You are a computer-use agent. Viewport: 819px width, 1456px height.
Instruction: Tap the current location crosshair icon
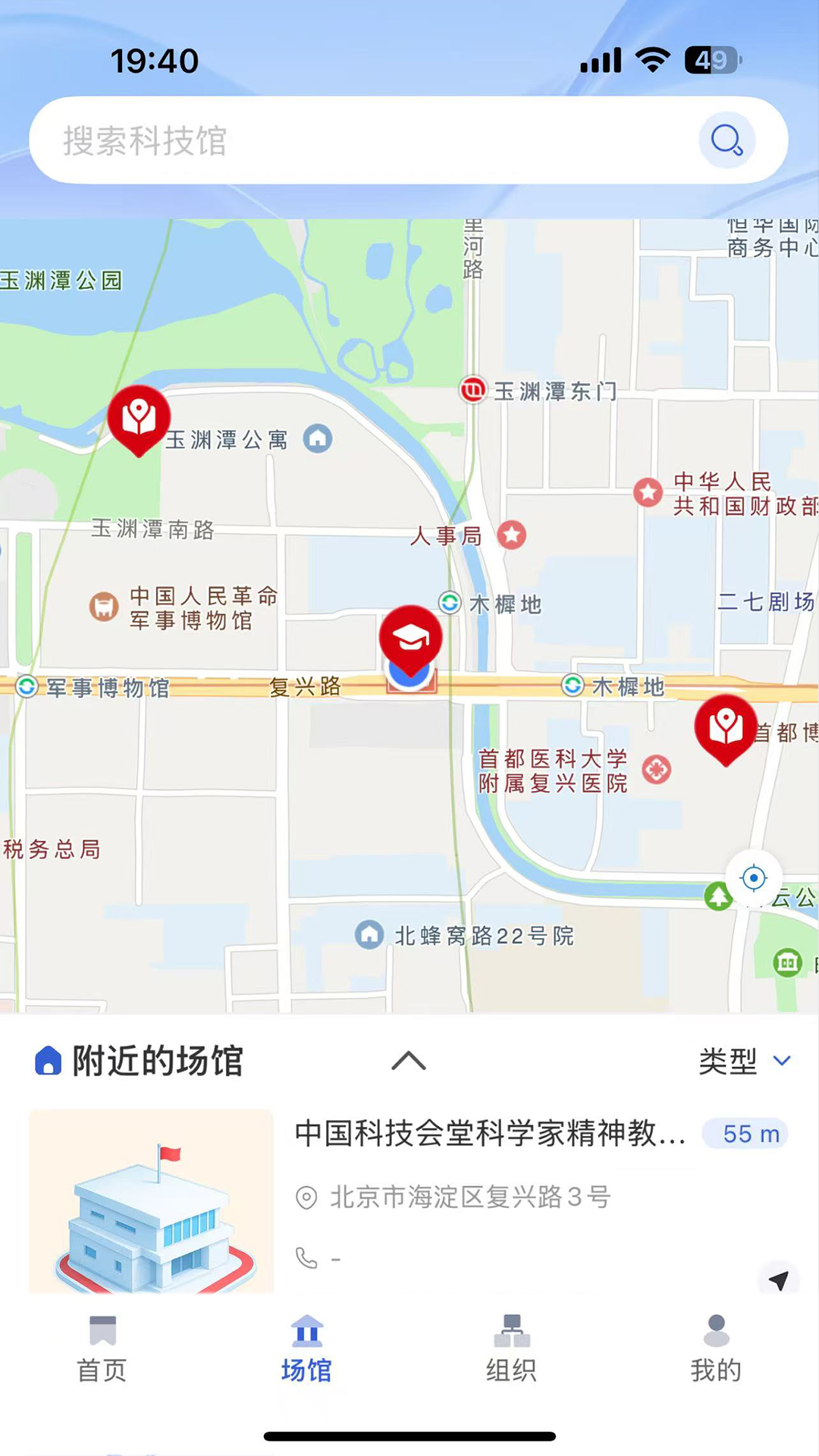point(753,877)
